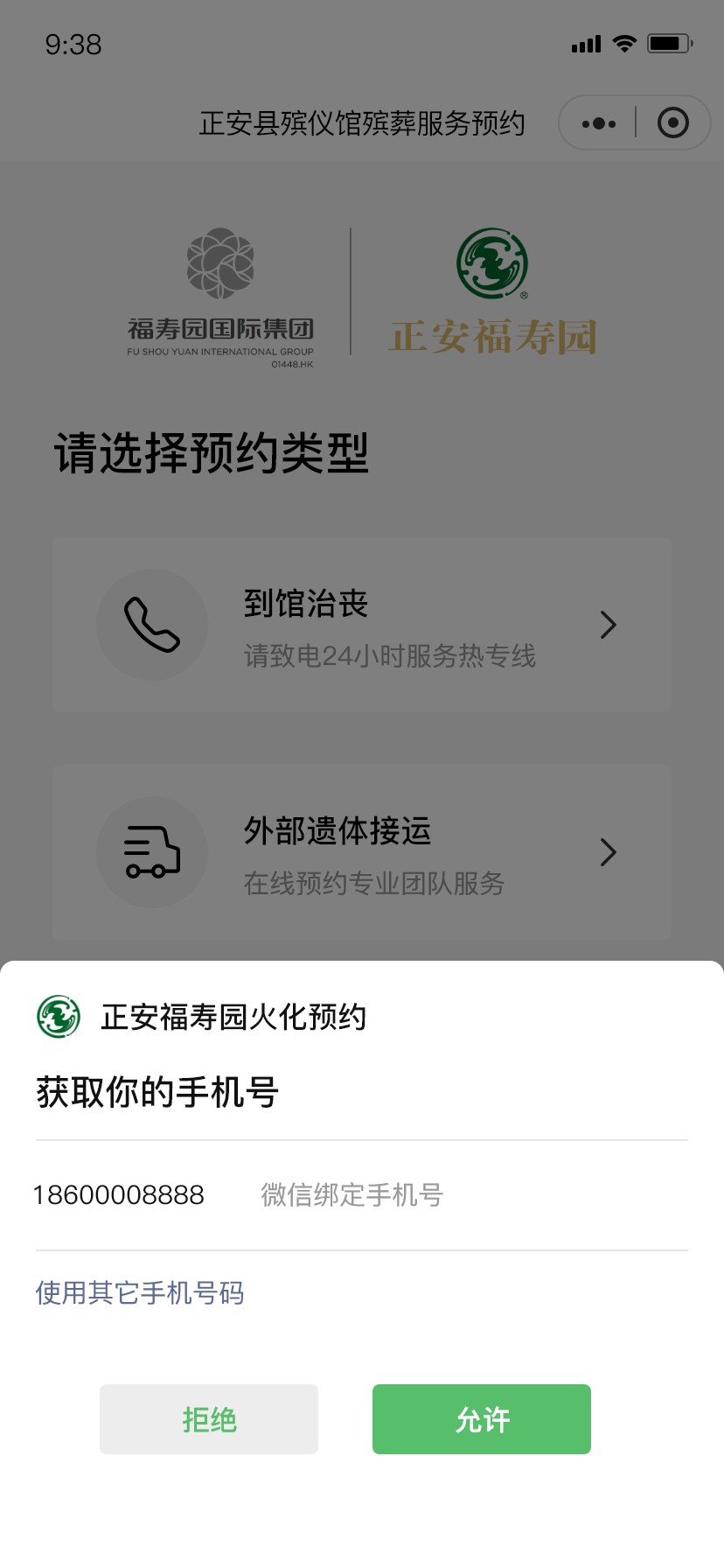Close the mini program via circle icon
The height and width of the screenshot is (1568, 724).
pyautogui.click(x=672, y=122)
